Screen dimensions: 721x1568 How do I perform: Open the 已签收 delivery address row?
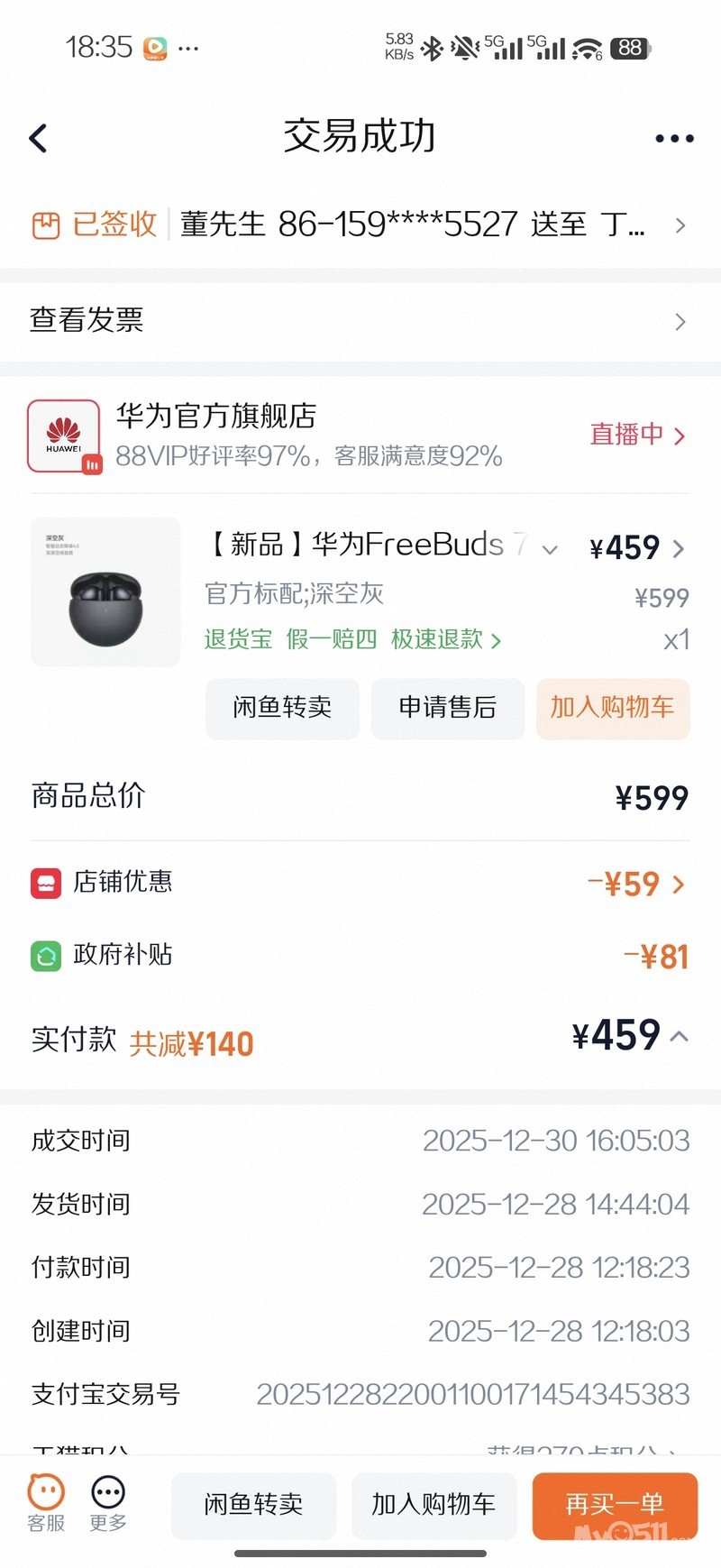[x=360, y=225]
